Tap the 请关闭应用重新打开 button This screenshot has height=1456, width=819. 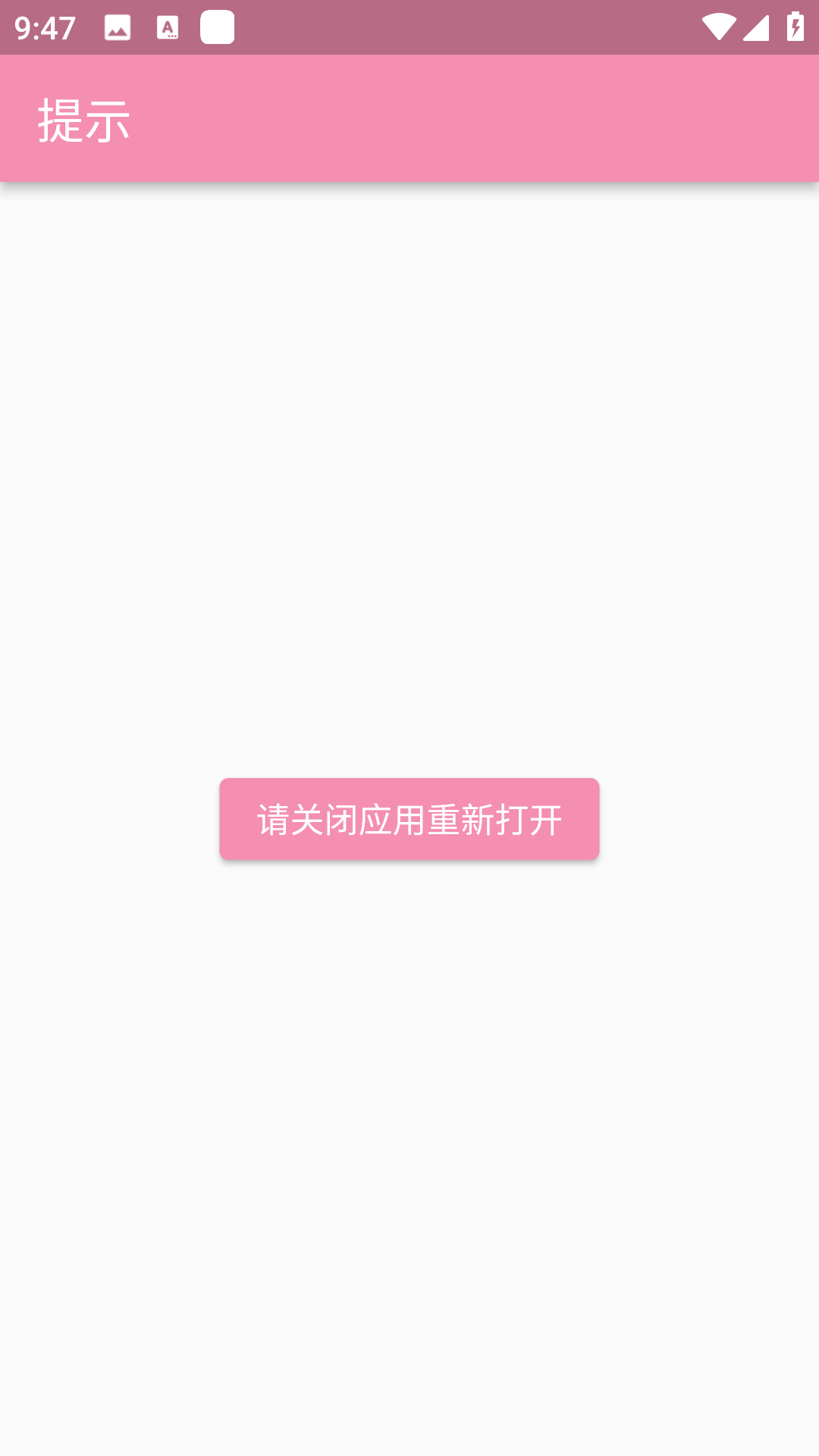[409, 819]
